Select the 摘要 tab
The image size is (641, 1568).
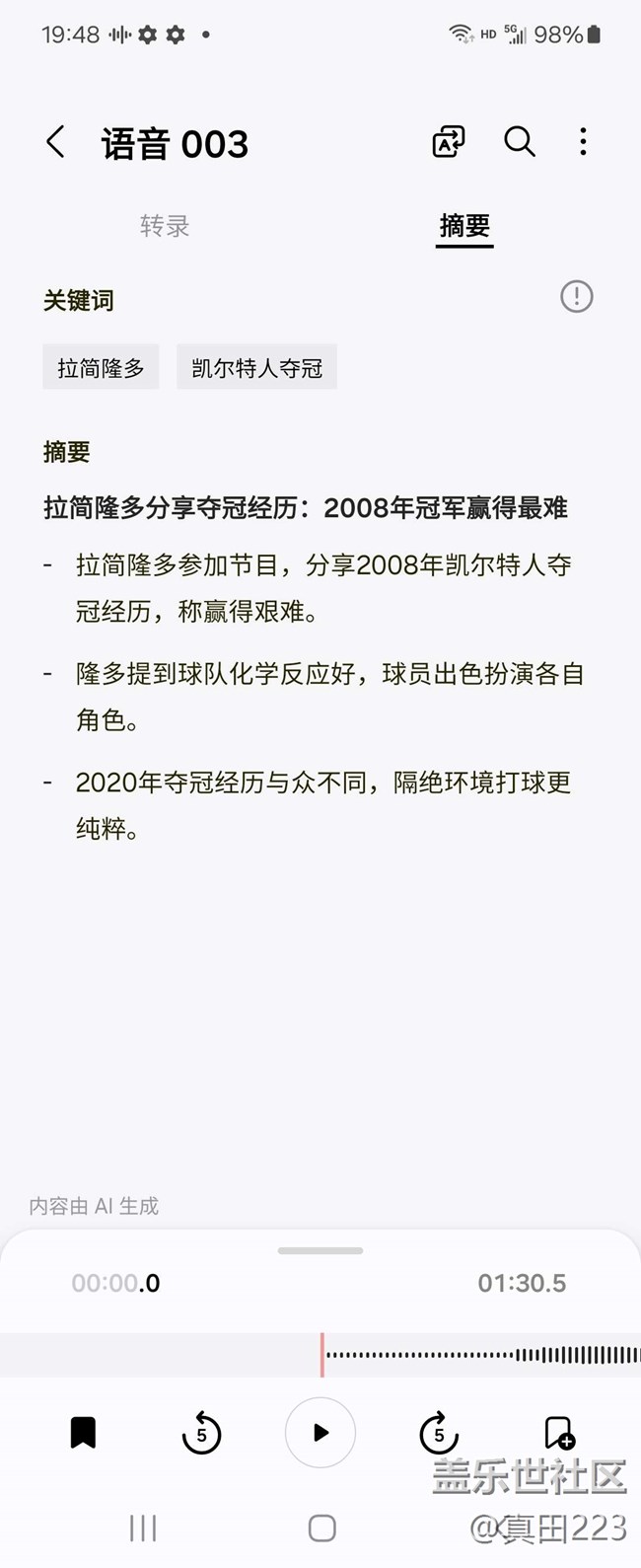pos(464,226)
